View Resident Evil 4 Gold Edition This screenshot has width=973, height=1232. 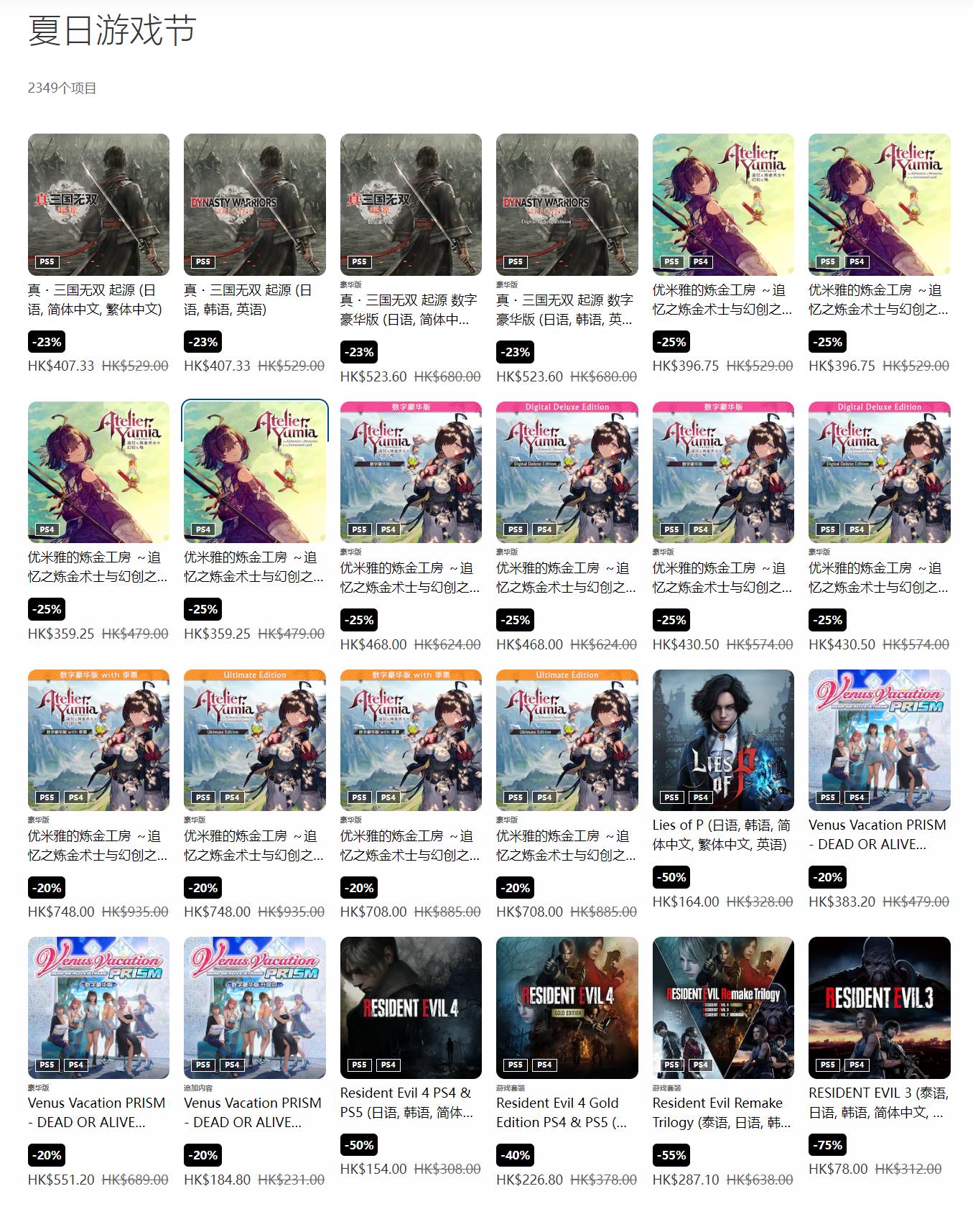pos(567,1007)
